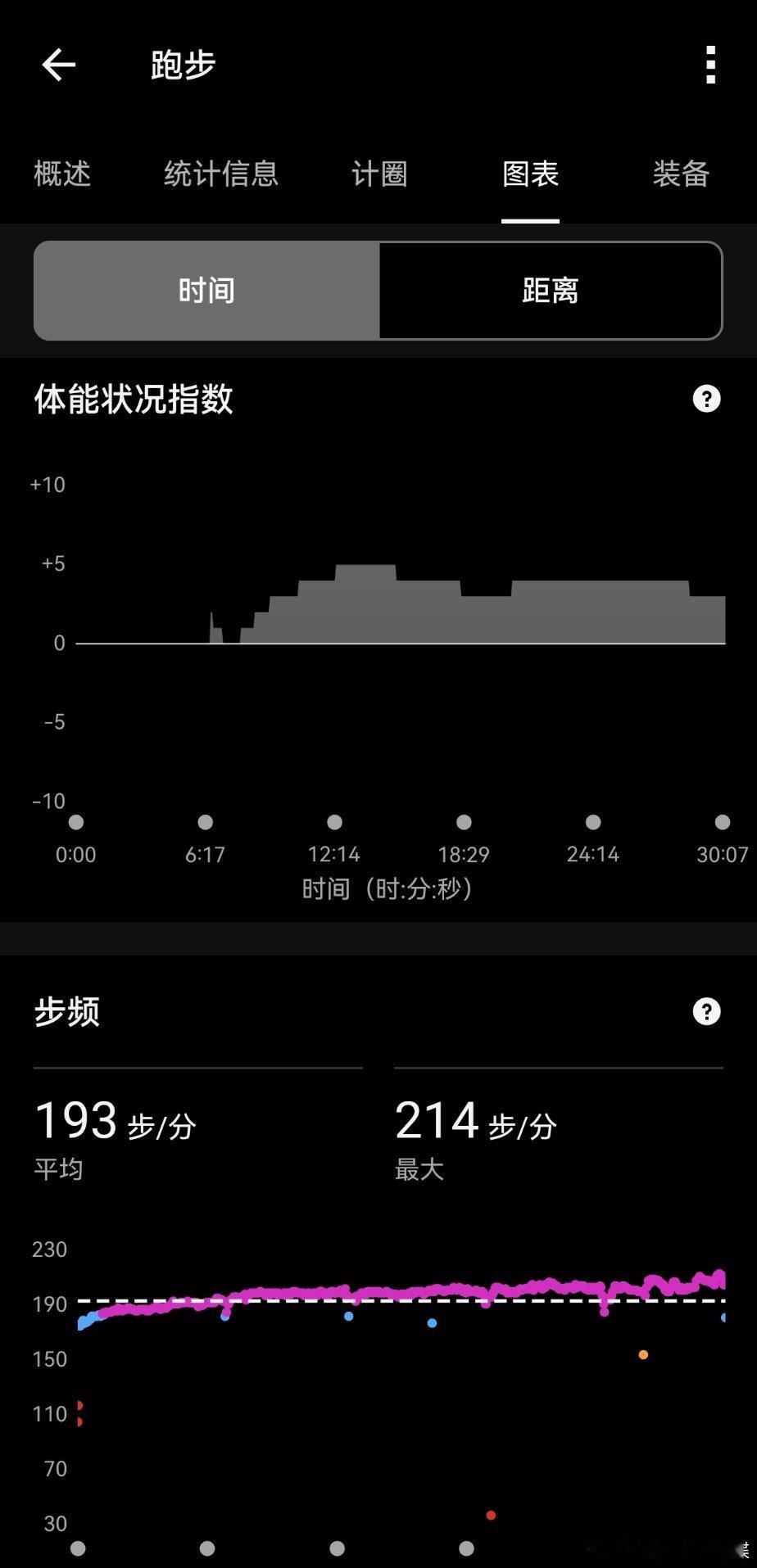This screenshot has height=1568, width=757.
Task: Open help for 体能状况指数
Action: point(706,399)
